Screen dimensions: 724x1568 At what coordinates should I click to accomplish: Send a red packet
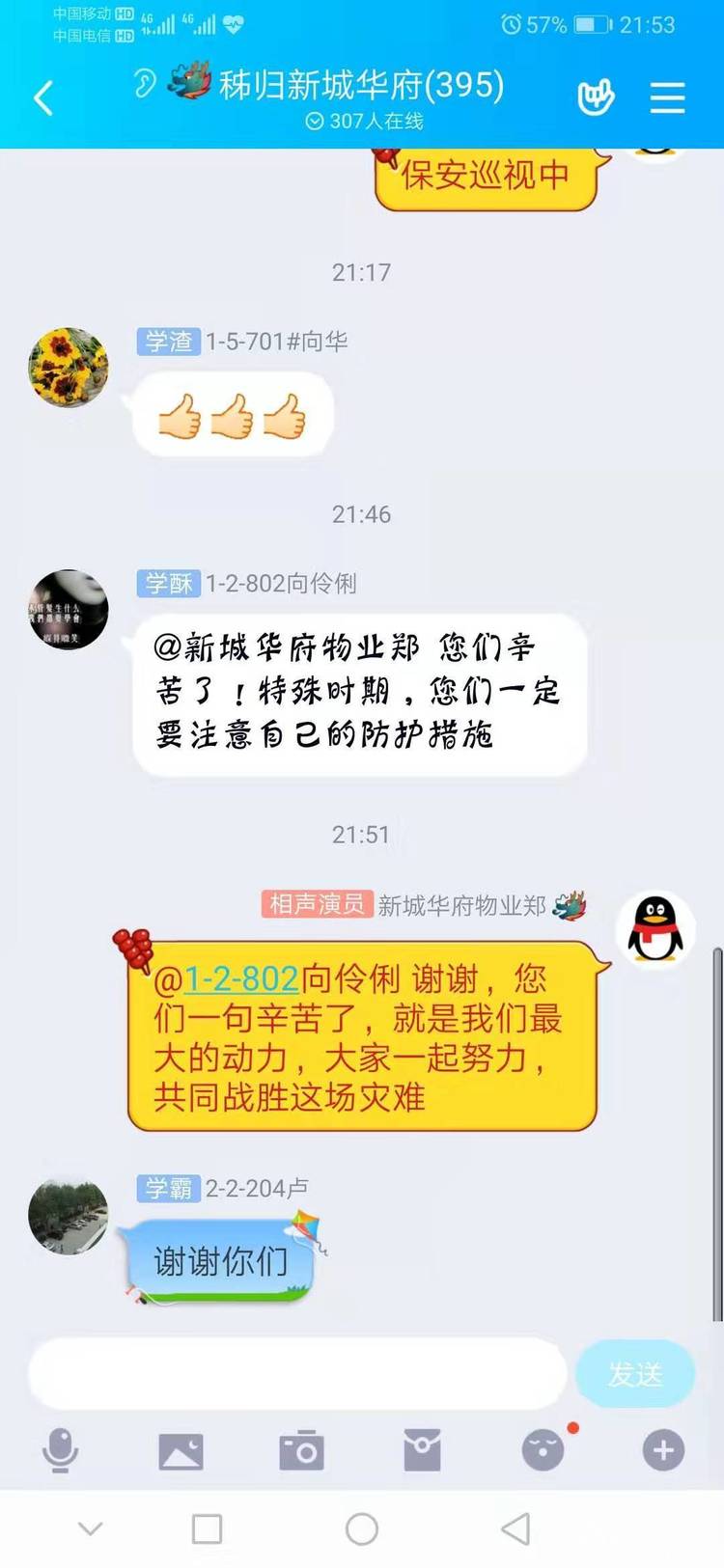(x=422, y=1450)
